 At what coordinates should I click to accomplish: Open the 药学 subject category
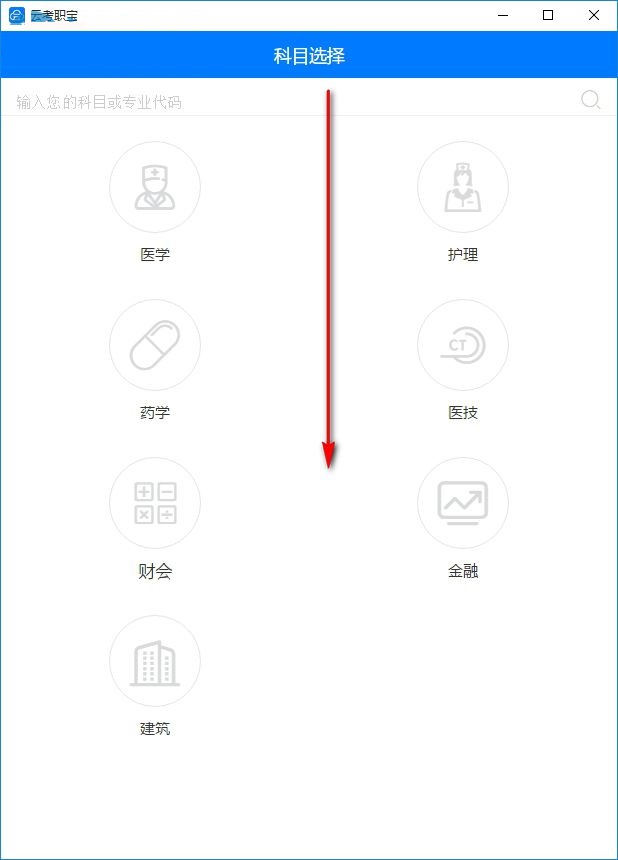155,345
